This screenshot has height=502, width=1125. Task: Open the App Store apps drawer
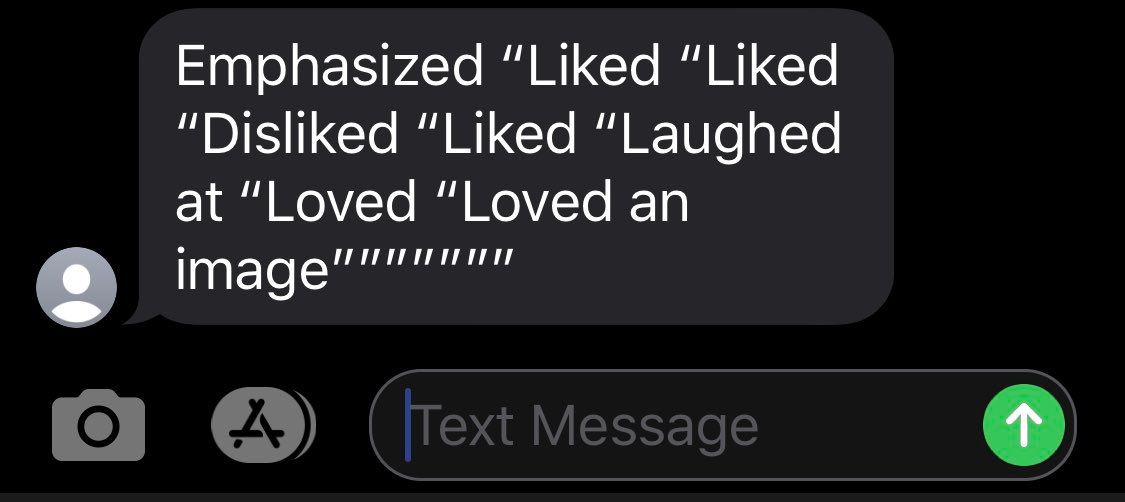point(259,426)
